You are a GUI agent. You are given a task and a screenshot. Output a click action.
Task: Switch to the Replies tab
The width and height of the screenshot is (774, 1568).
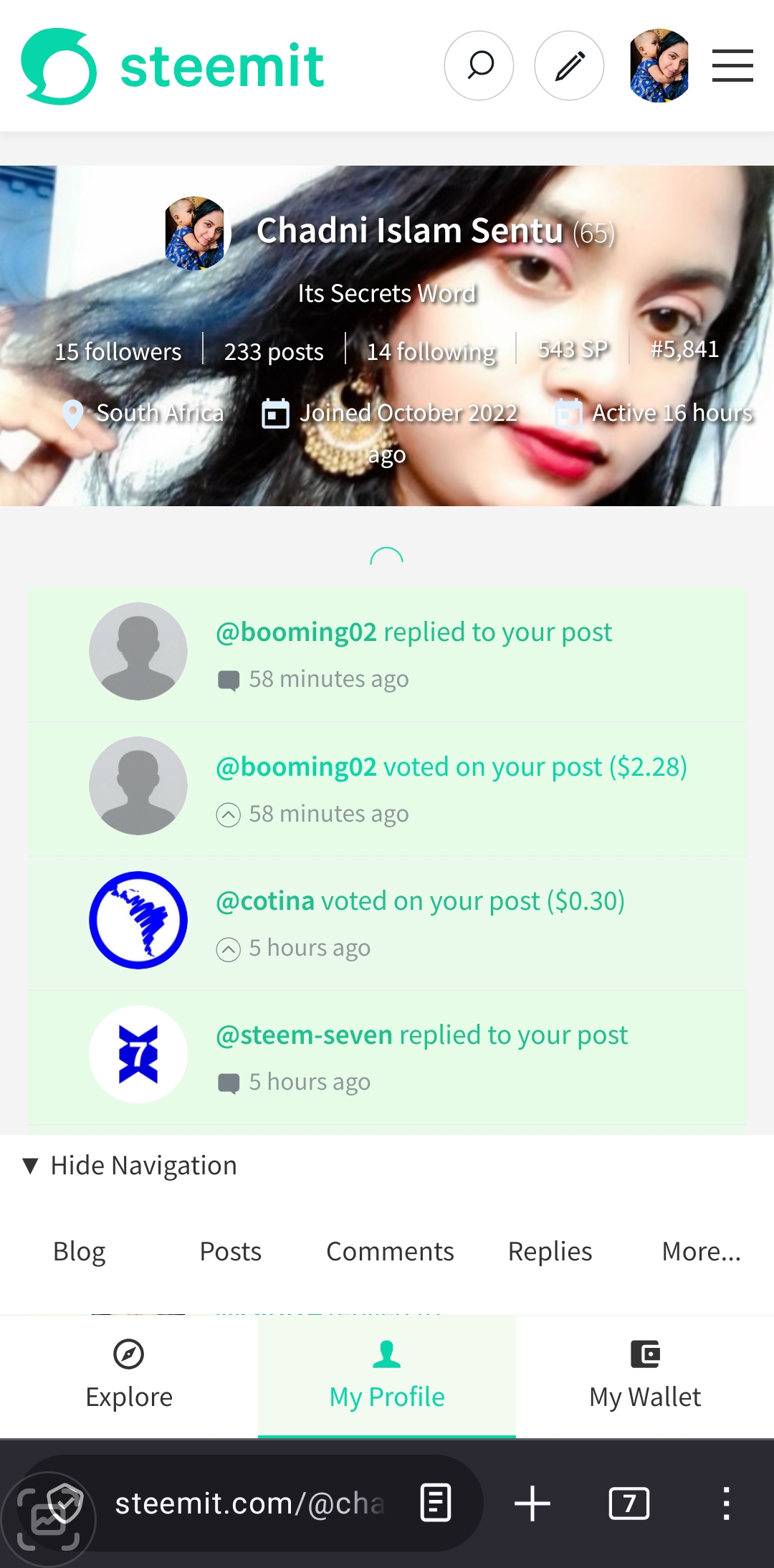pos(550,1251)
